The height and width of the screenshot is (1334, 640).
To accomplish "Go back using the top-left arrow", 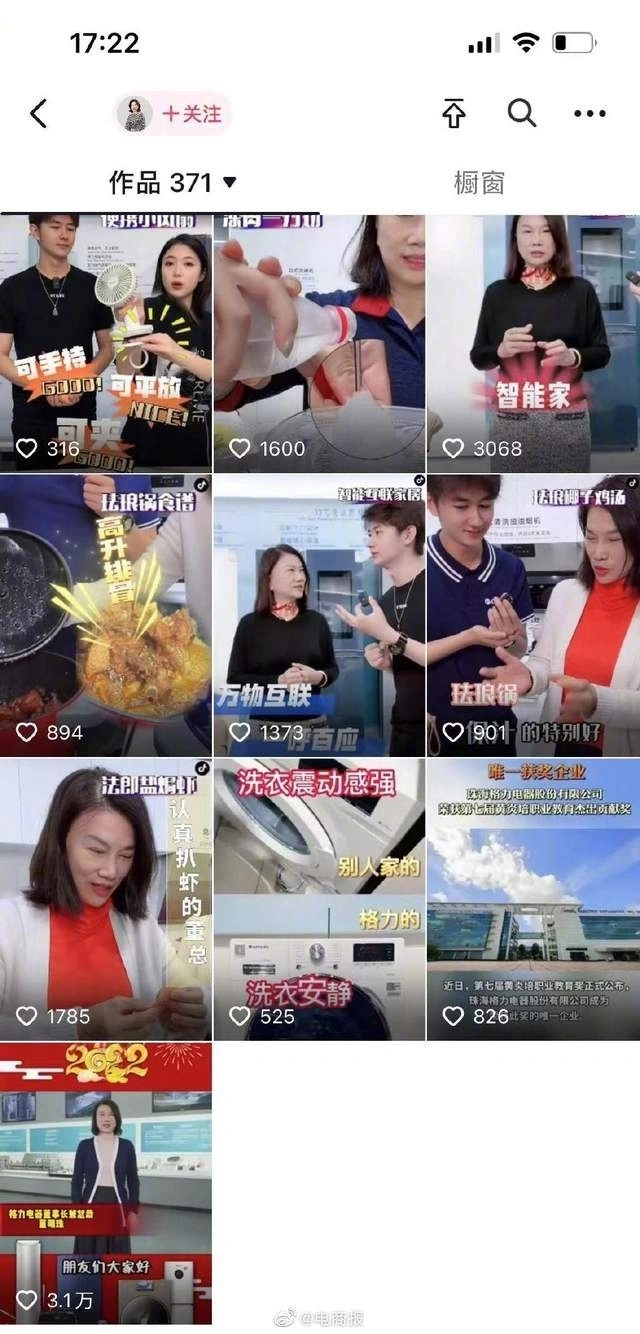I will 39,114.
